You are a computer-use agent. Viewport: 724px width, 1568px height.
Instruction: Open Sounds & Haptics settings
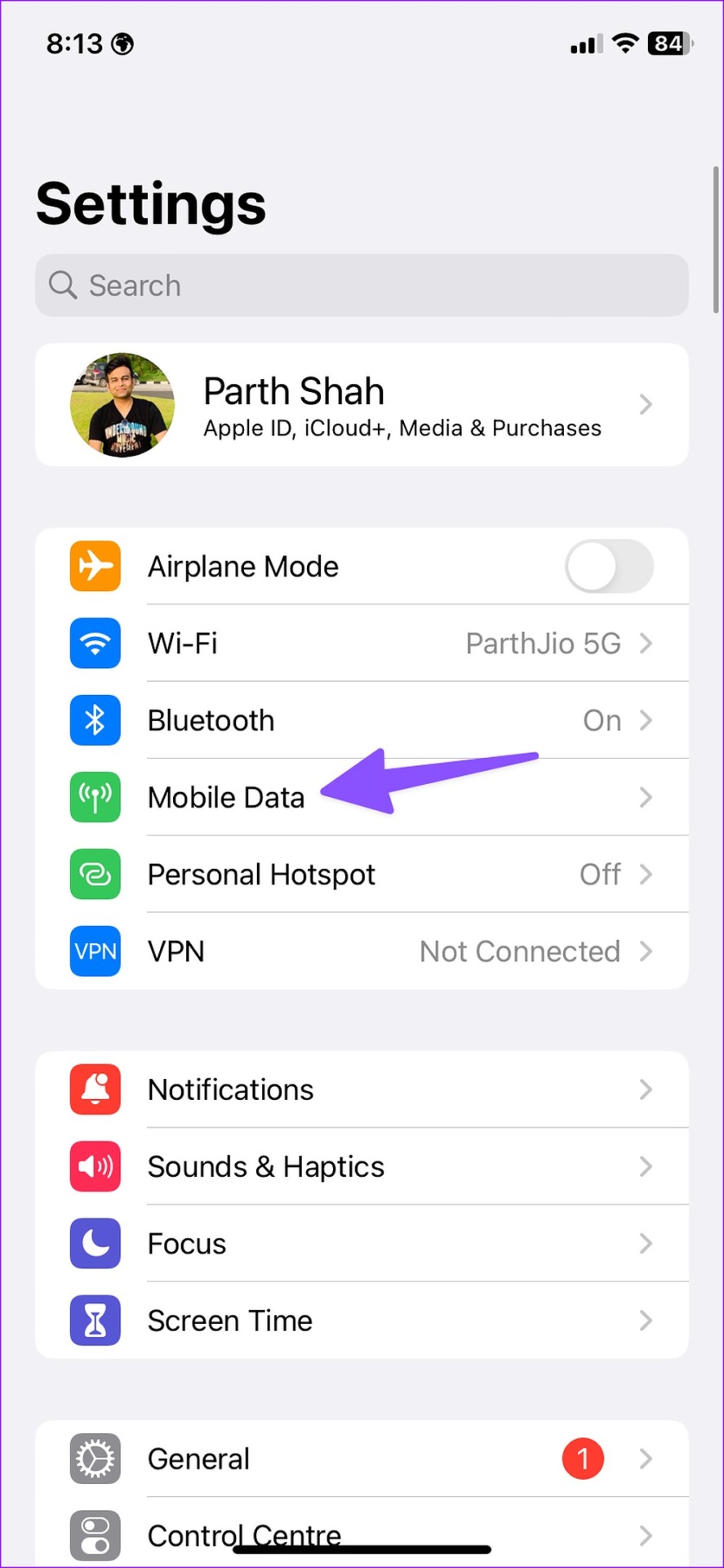point(361,1167)
